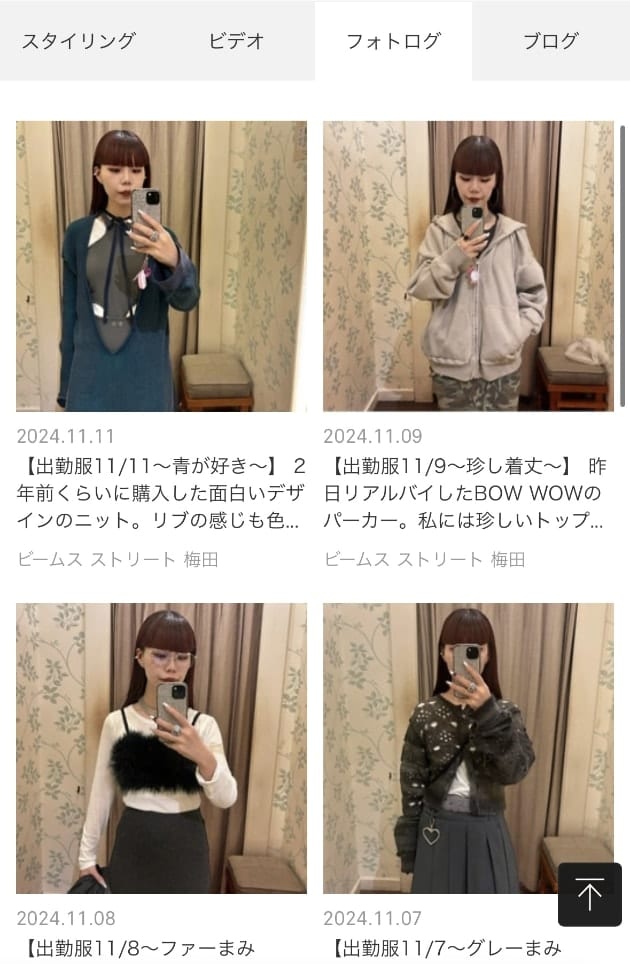The height and width of the screenshot is (964, 630).
Task: Read the 出勤服11/9〜珍し着丈〜 post text
Action: [468, 493]
